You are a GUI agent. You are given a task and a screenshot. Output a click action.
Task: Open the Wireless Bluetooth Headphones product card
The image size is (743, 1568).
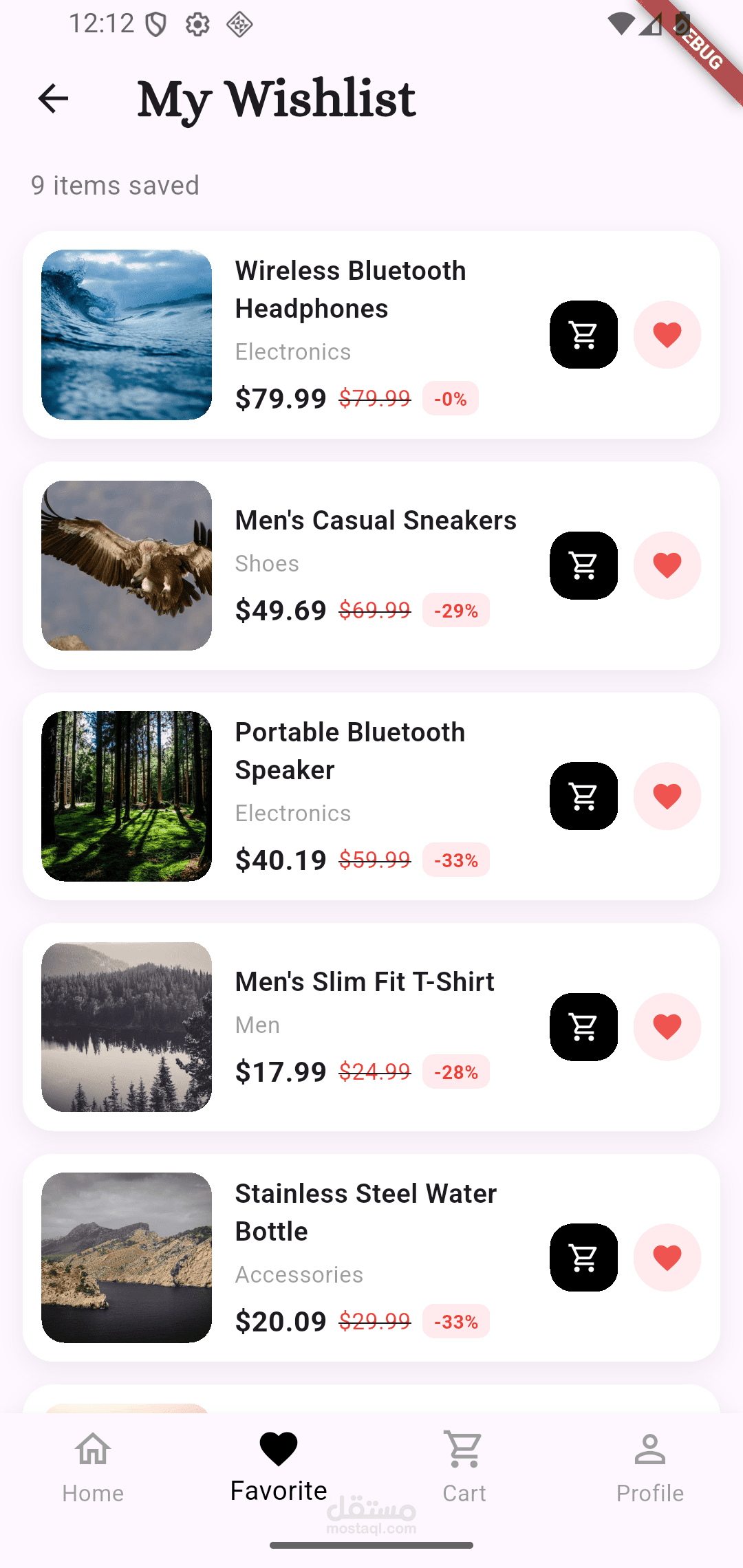click(x=351, y=290)
